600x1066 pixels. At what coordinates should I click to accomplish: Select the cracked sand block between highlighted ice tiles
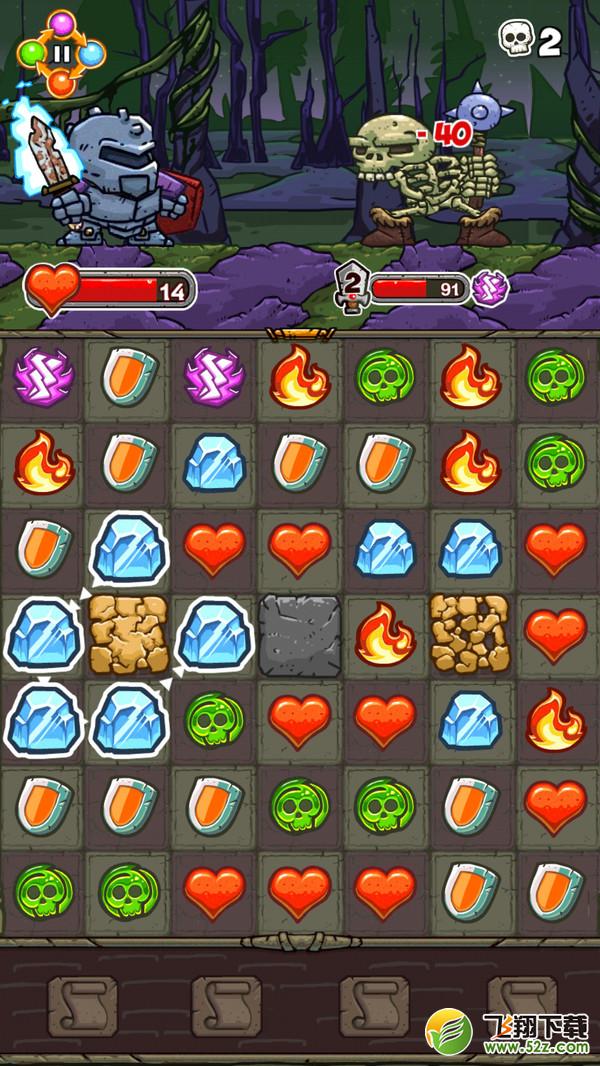point(129,634)
